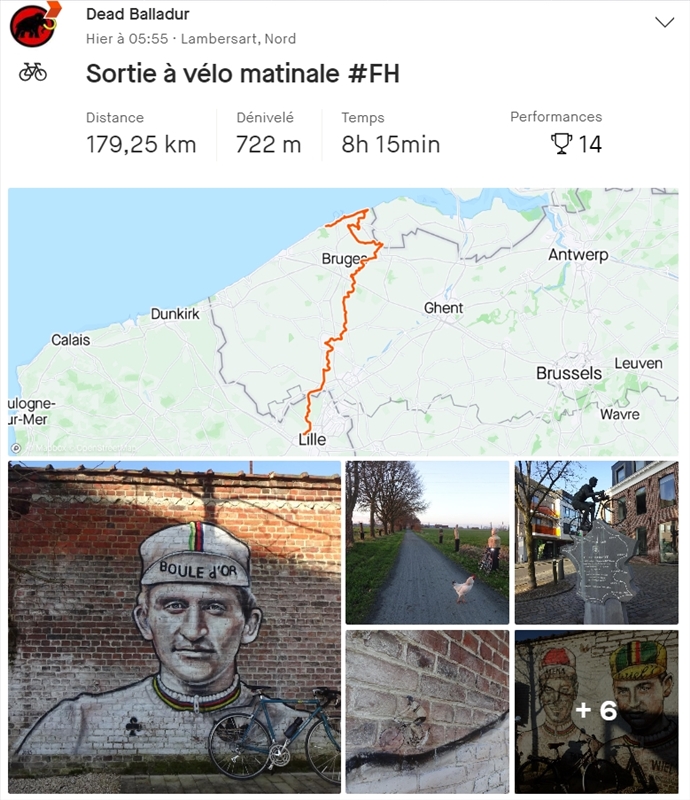
Task: View the cyclist statue photo
Action: [x=596, y=542]
